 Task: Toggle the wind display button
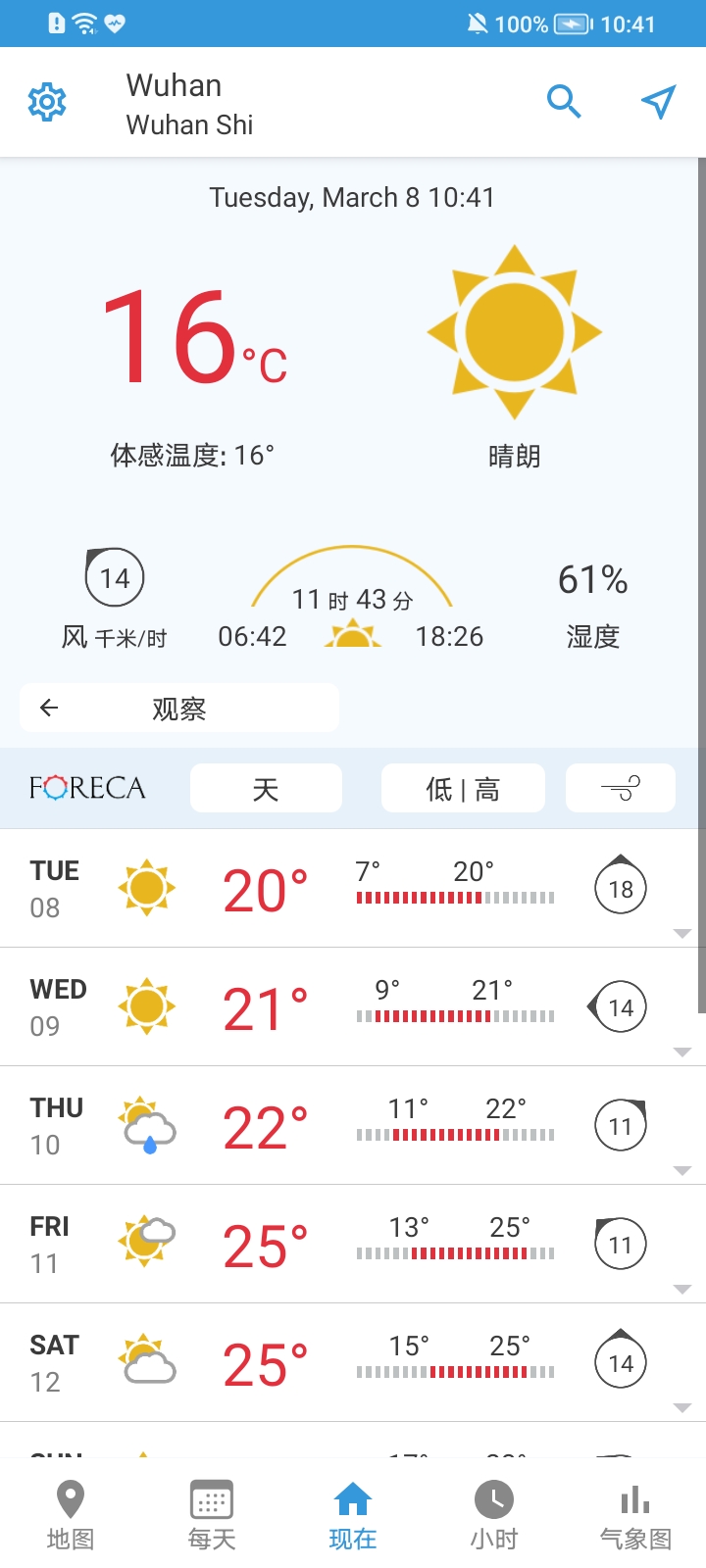click(620, 787)
